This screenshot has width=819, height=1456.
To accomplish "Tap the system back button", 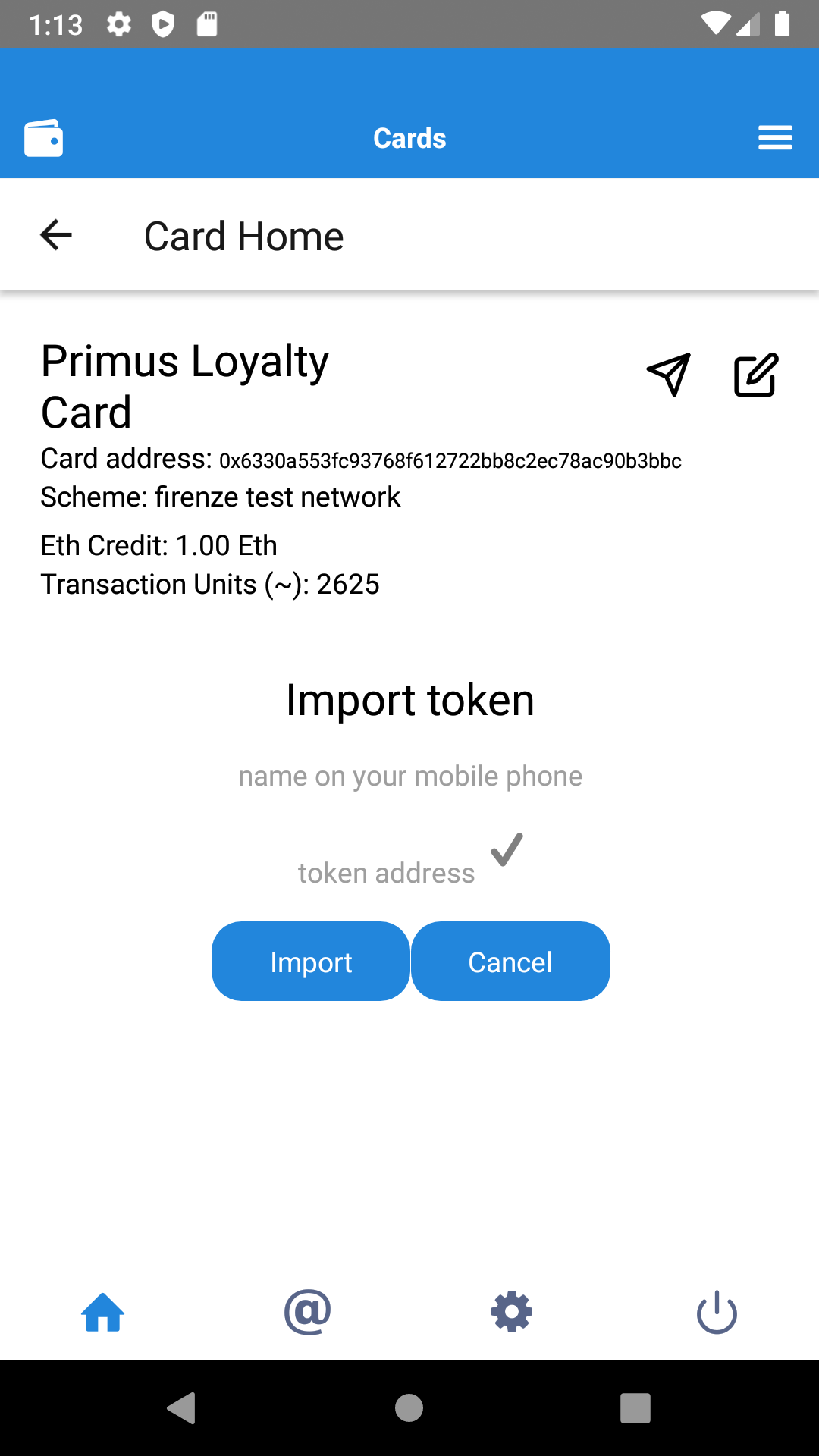I will 182,1408.
